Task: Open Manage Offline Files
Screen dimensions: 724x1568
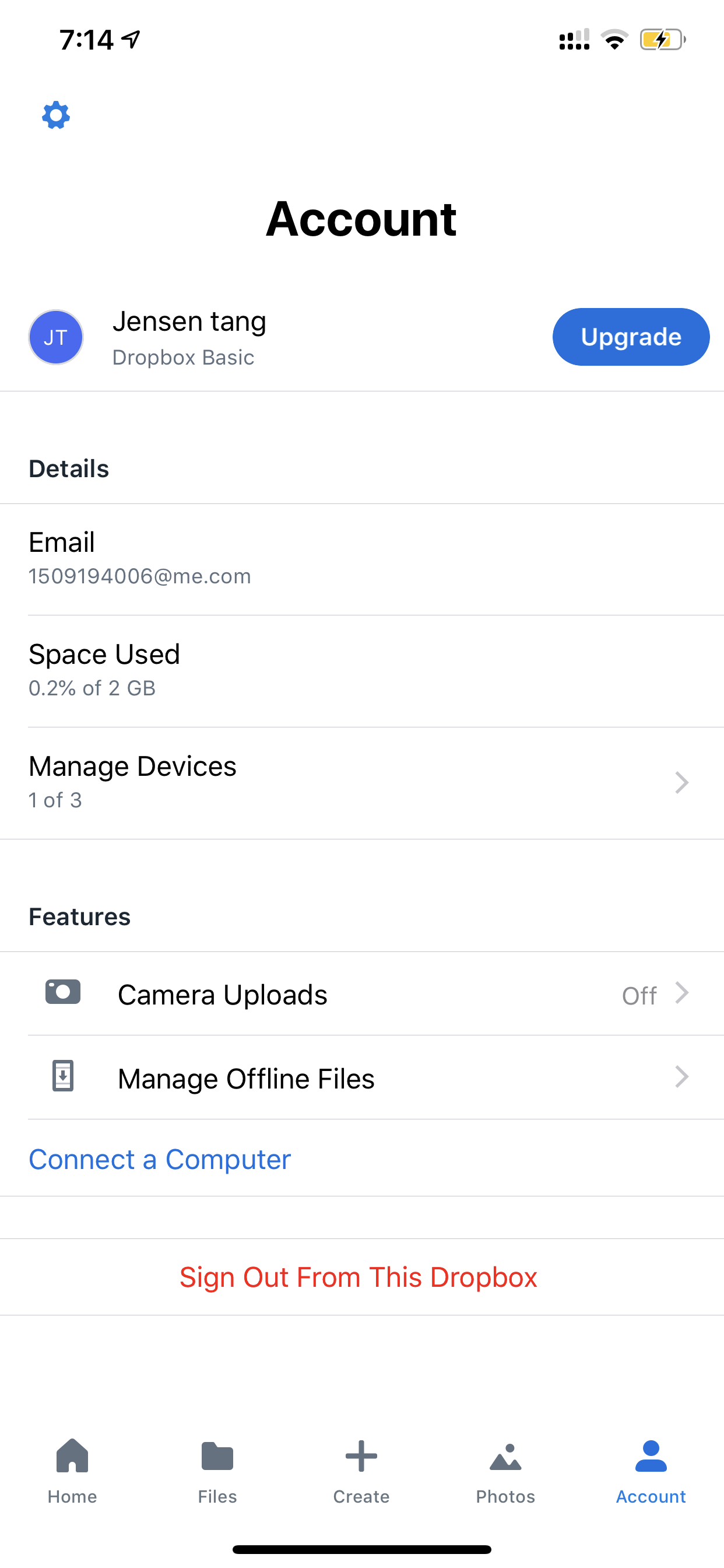Action: pyautogui.click(x=362, y=1077)
